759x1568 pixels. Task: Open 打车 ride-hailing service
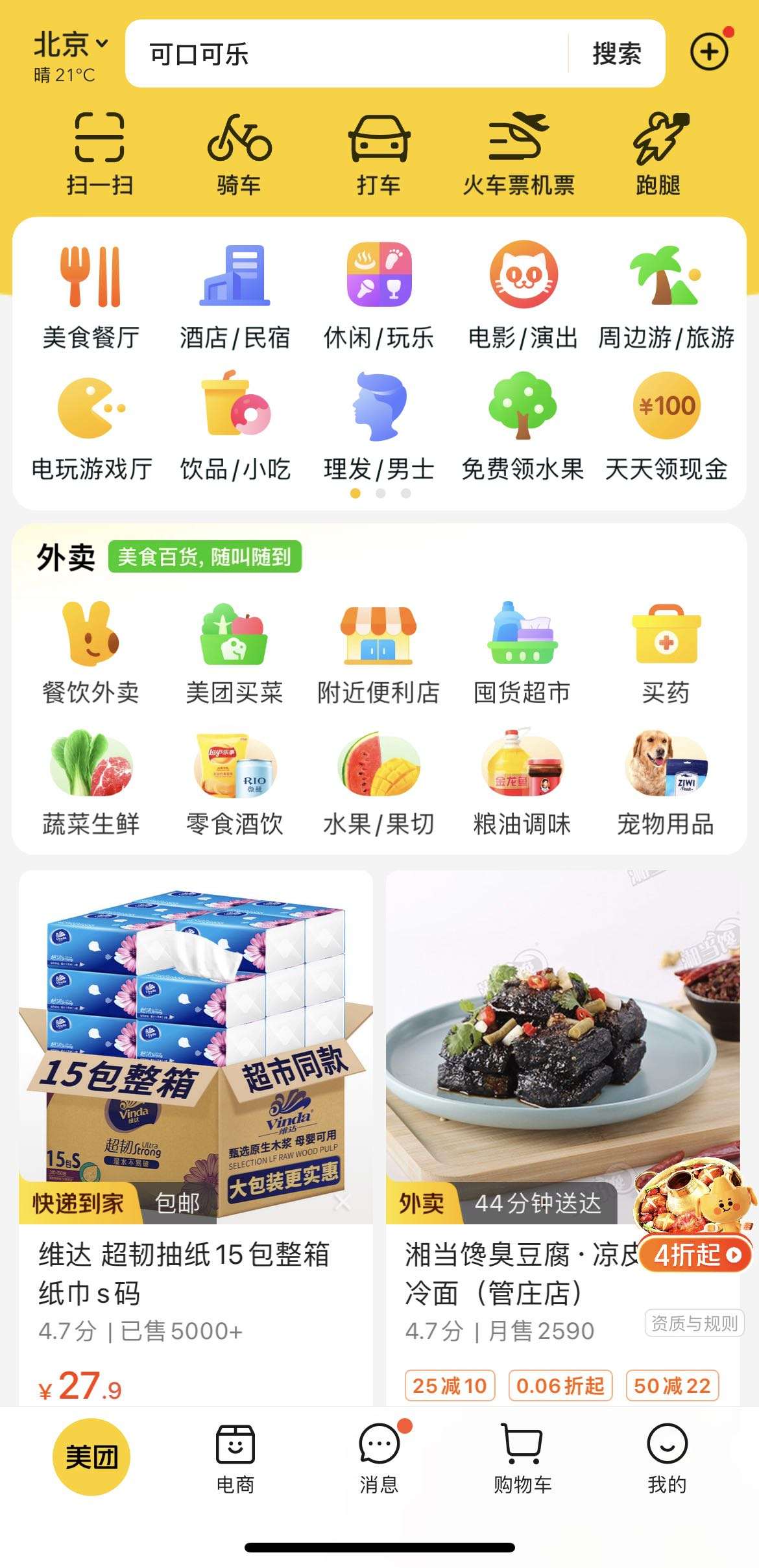(379, 152)
